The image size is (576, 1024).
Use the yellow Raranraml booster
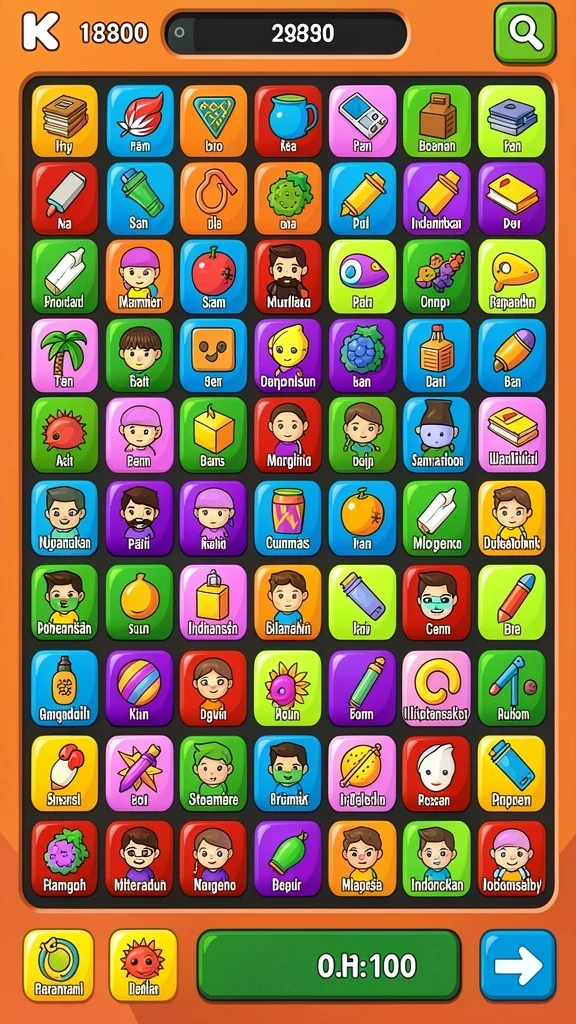pos(58,965)
